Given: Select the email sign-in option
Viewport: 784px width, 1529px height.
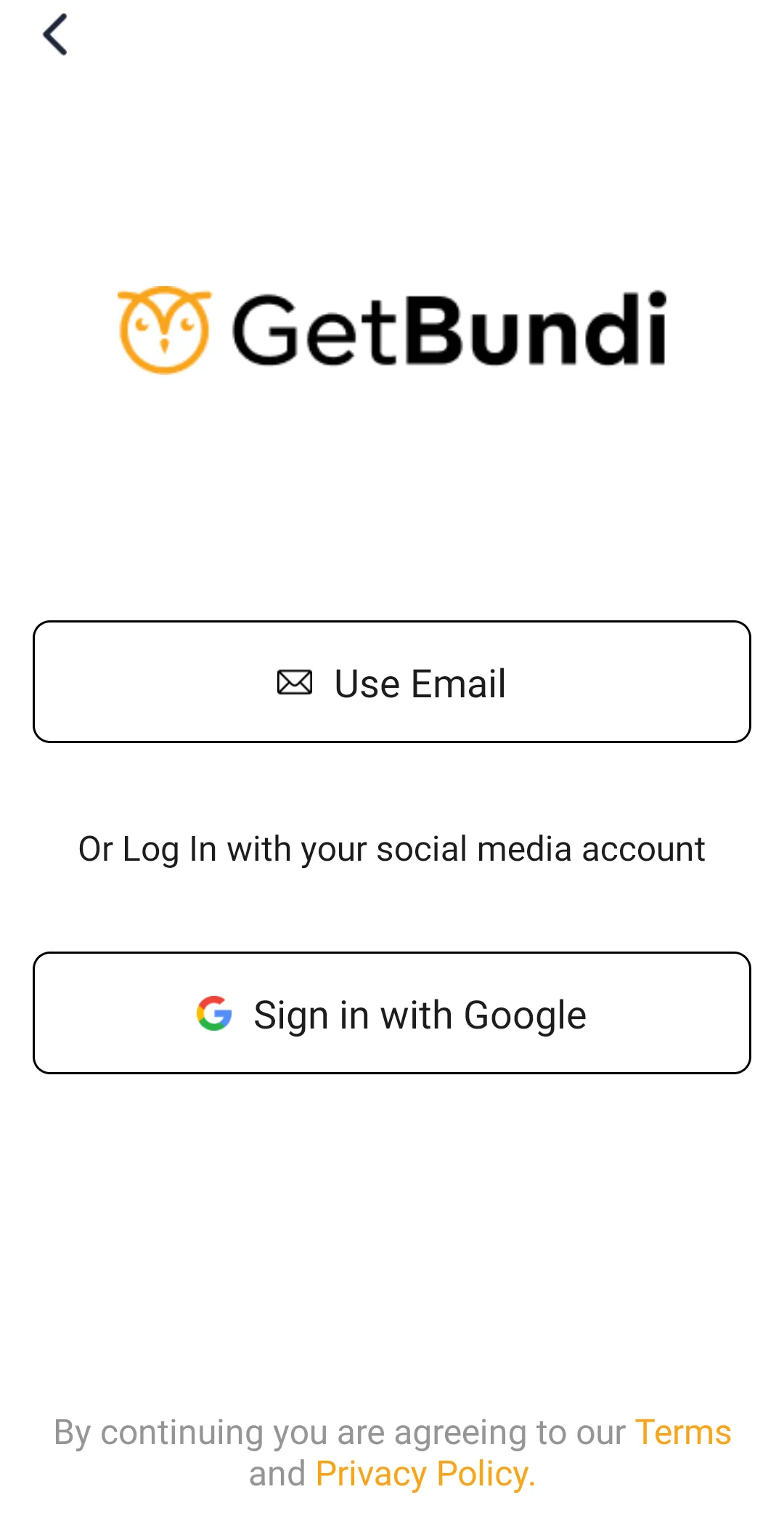Looking at the screenshot, I should click(x=392, y=681).
